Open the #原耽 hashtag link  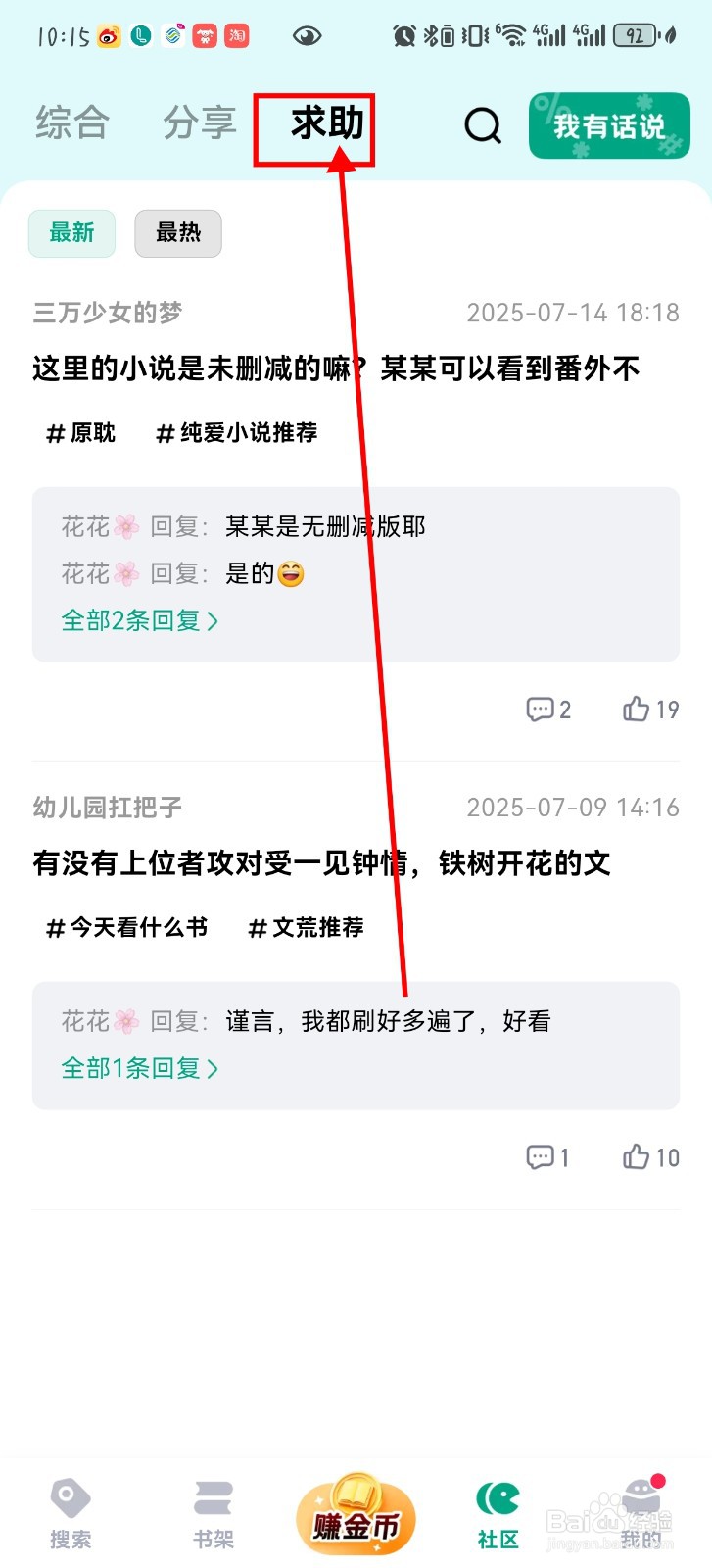pos(82,433)
